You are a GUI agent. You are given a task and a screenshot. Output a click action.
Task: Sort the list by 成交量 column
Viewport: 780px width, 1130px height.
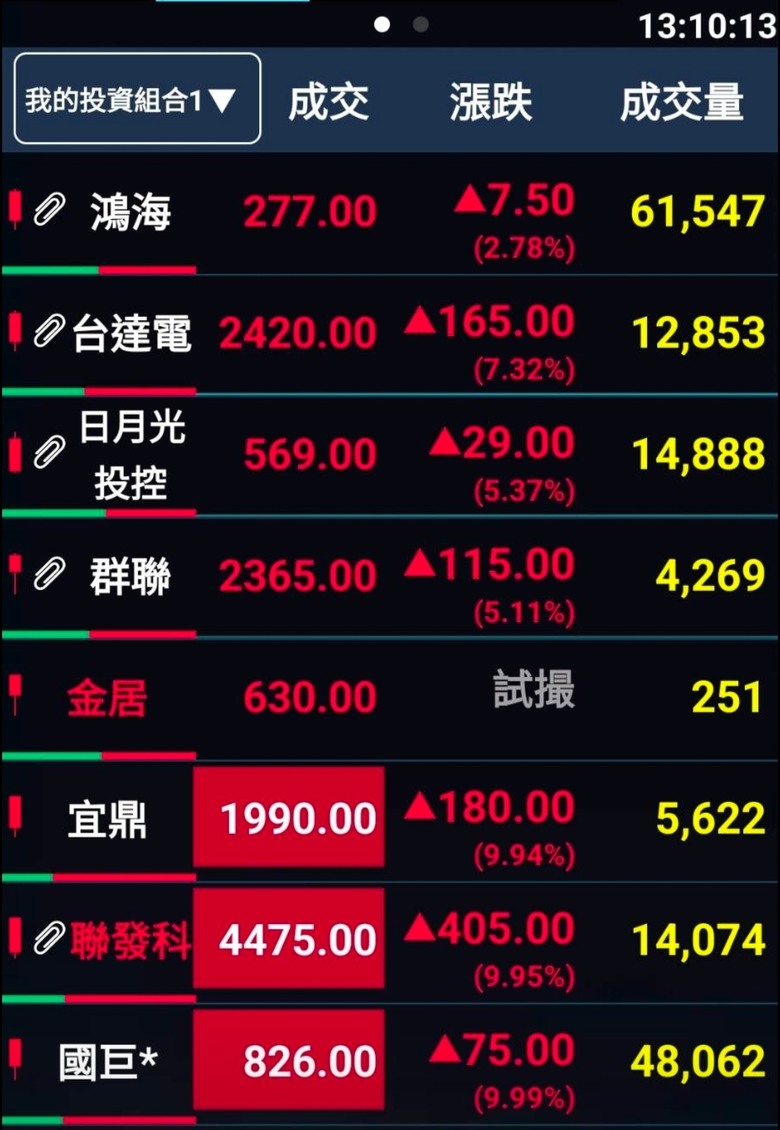[x=681, y=102]
